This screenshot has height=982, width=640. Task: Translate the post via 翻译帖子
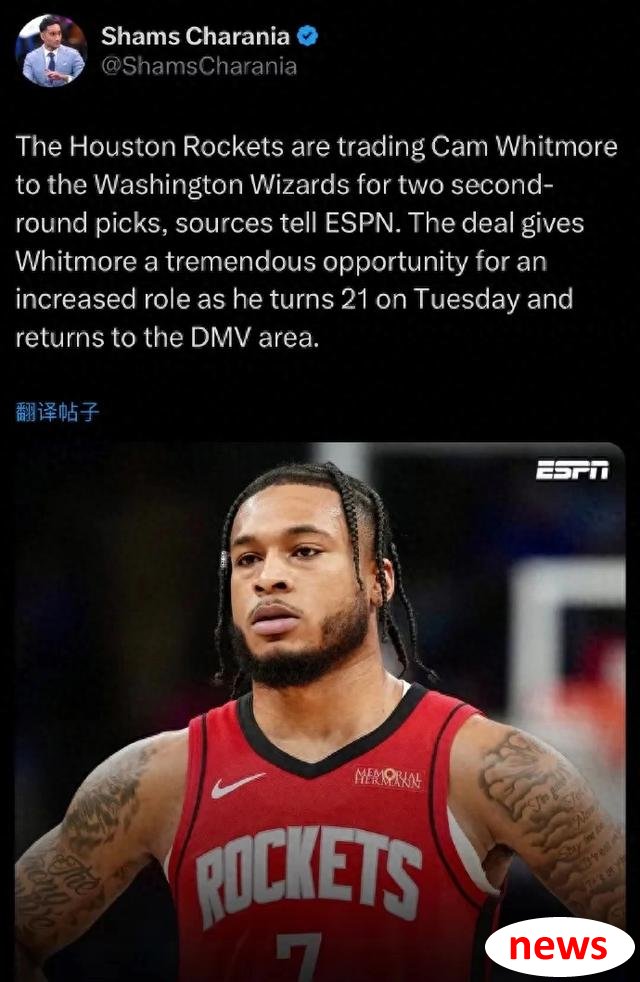[x=58, y=412]
